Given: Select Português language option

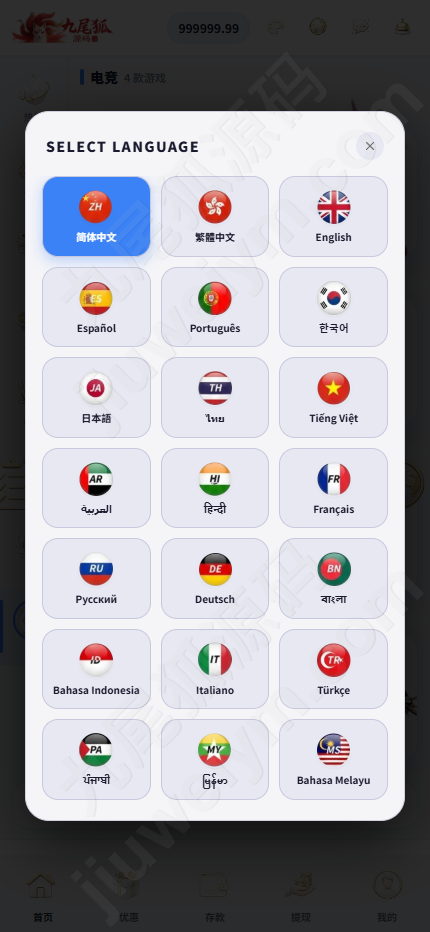Looking at the screenshot, I should click(215, 307).
